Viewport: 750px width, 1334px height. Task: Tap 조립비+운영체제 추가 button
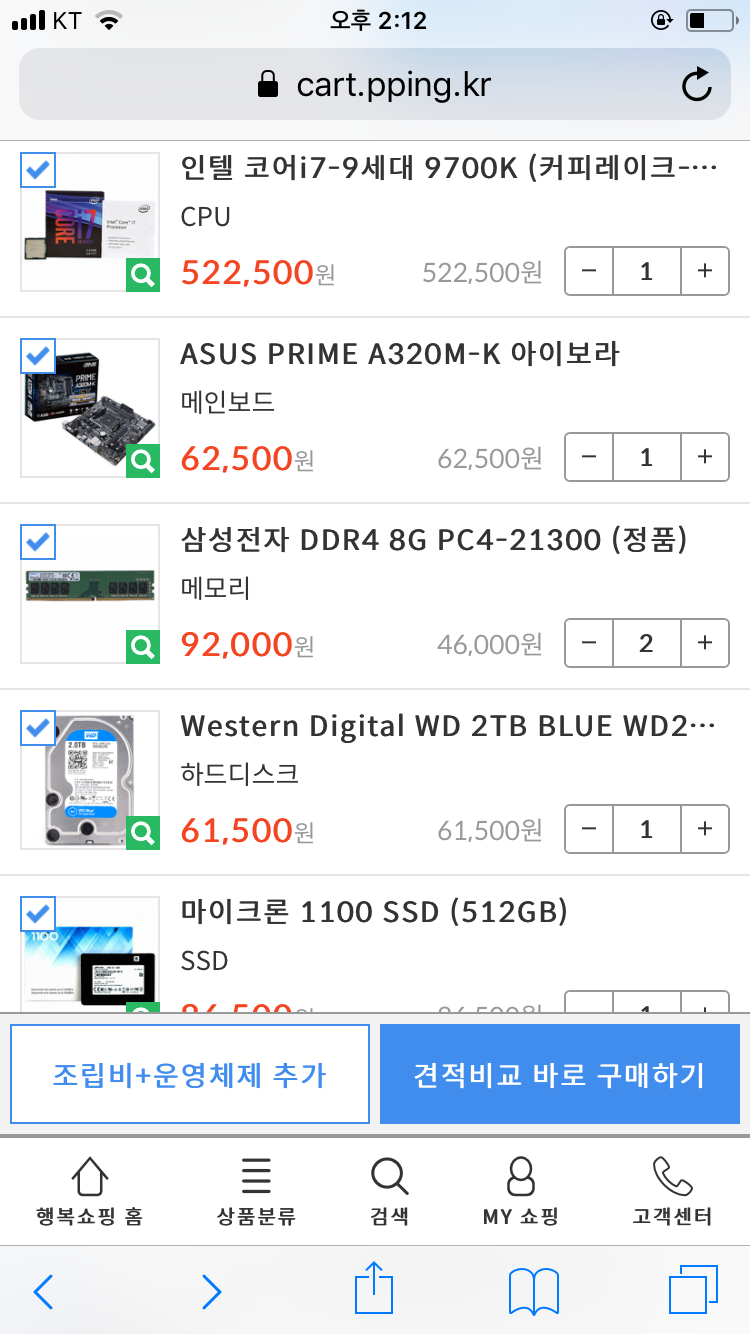190,1074
